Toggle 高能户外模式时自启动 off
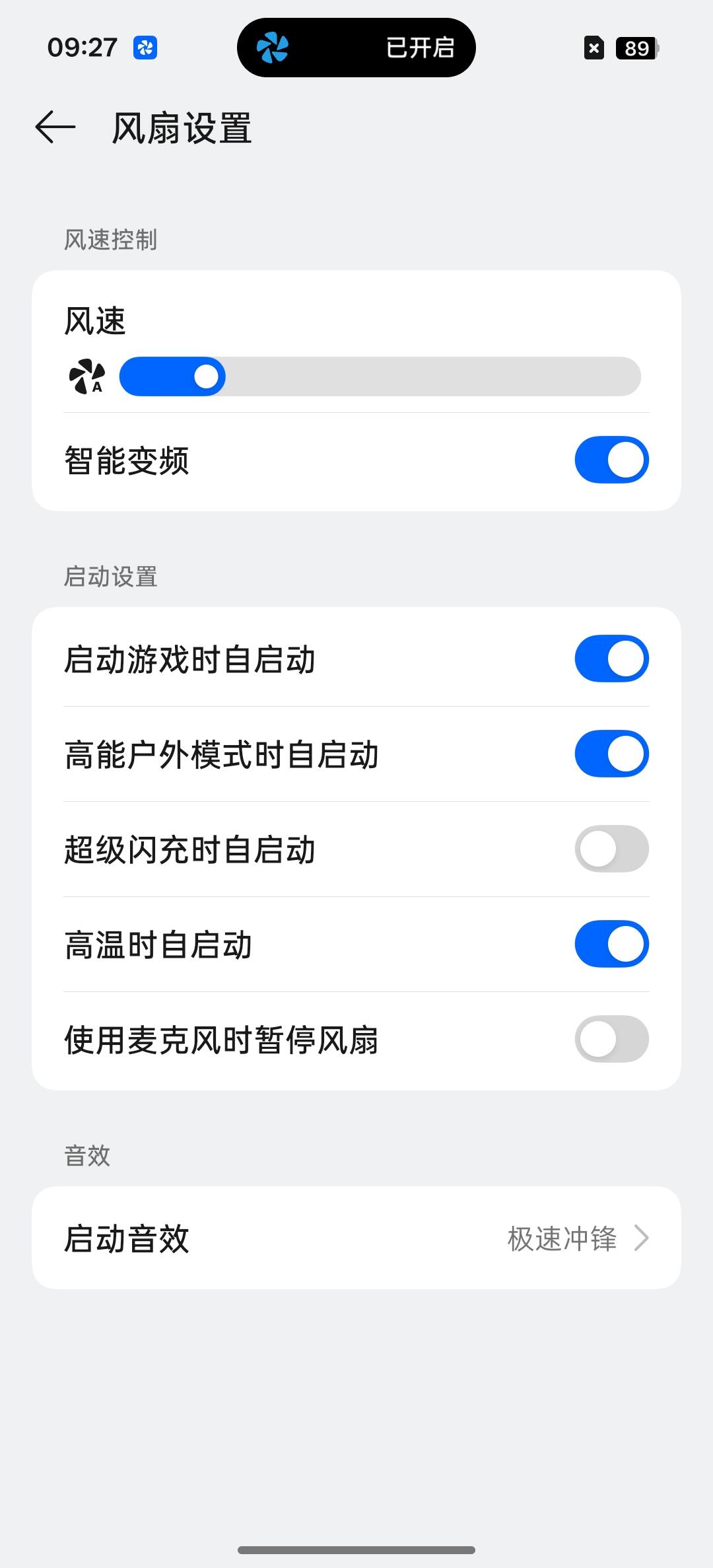This screenshot has height=1568, width=713. coord(611,754)
